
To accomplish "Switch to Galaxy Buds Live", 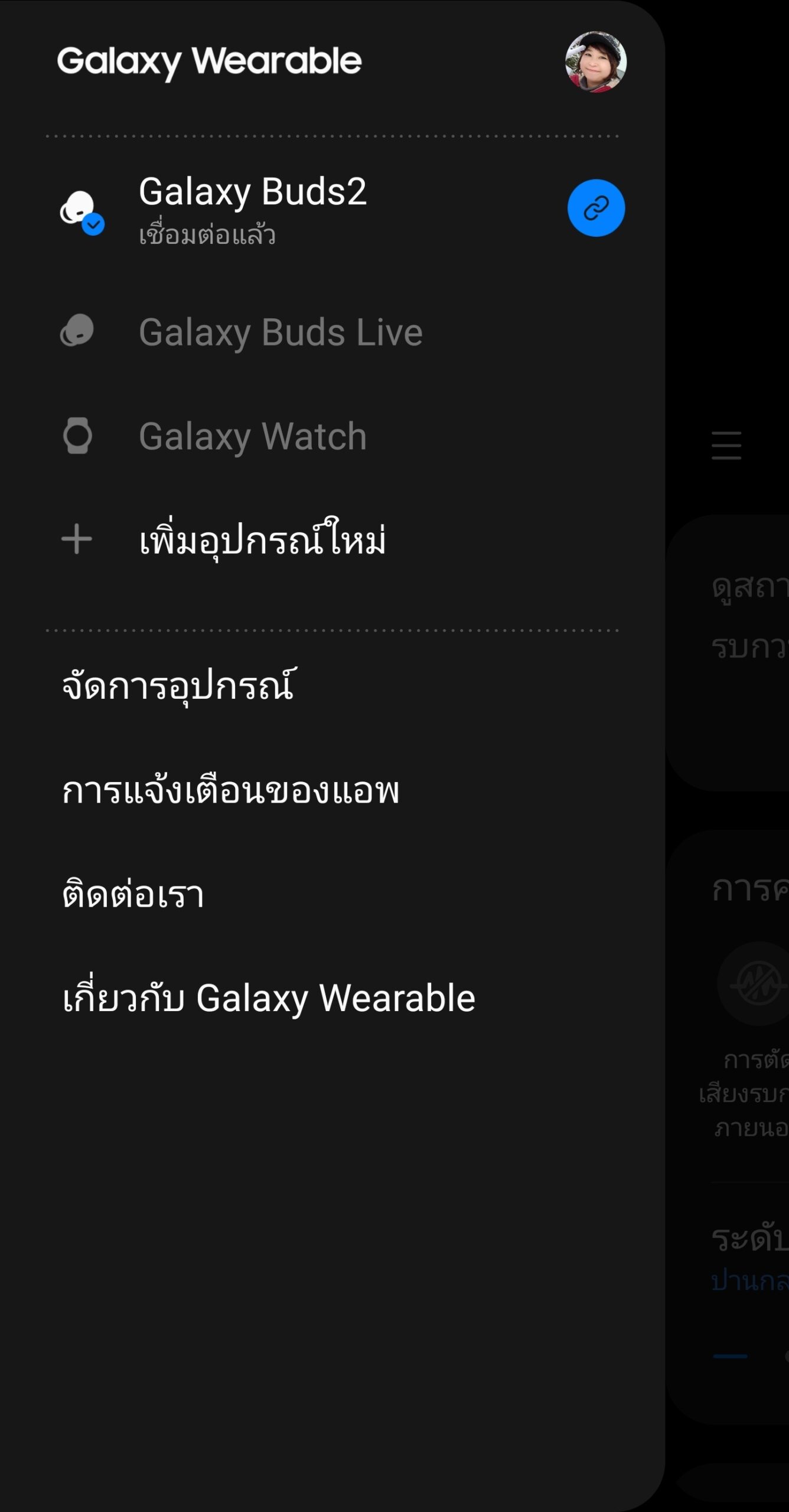I will (281, 332).
